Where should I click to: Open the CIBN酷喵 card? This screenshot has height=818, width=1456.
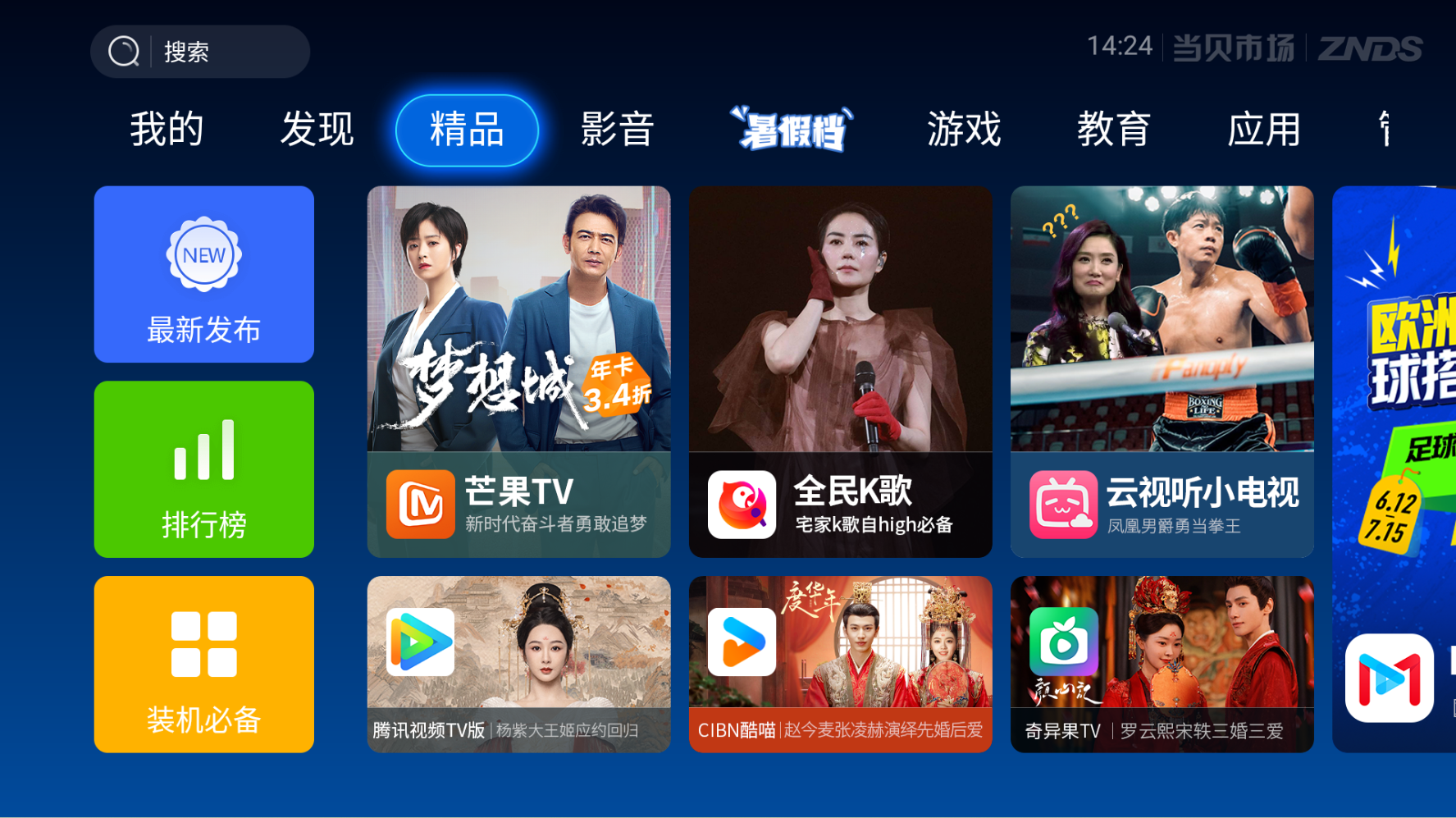pos(840,664)
